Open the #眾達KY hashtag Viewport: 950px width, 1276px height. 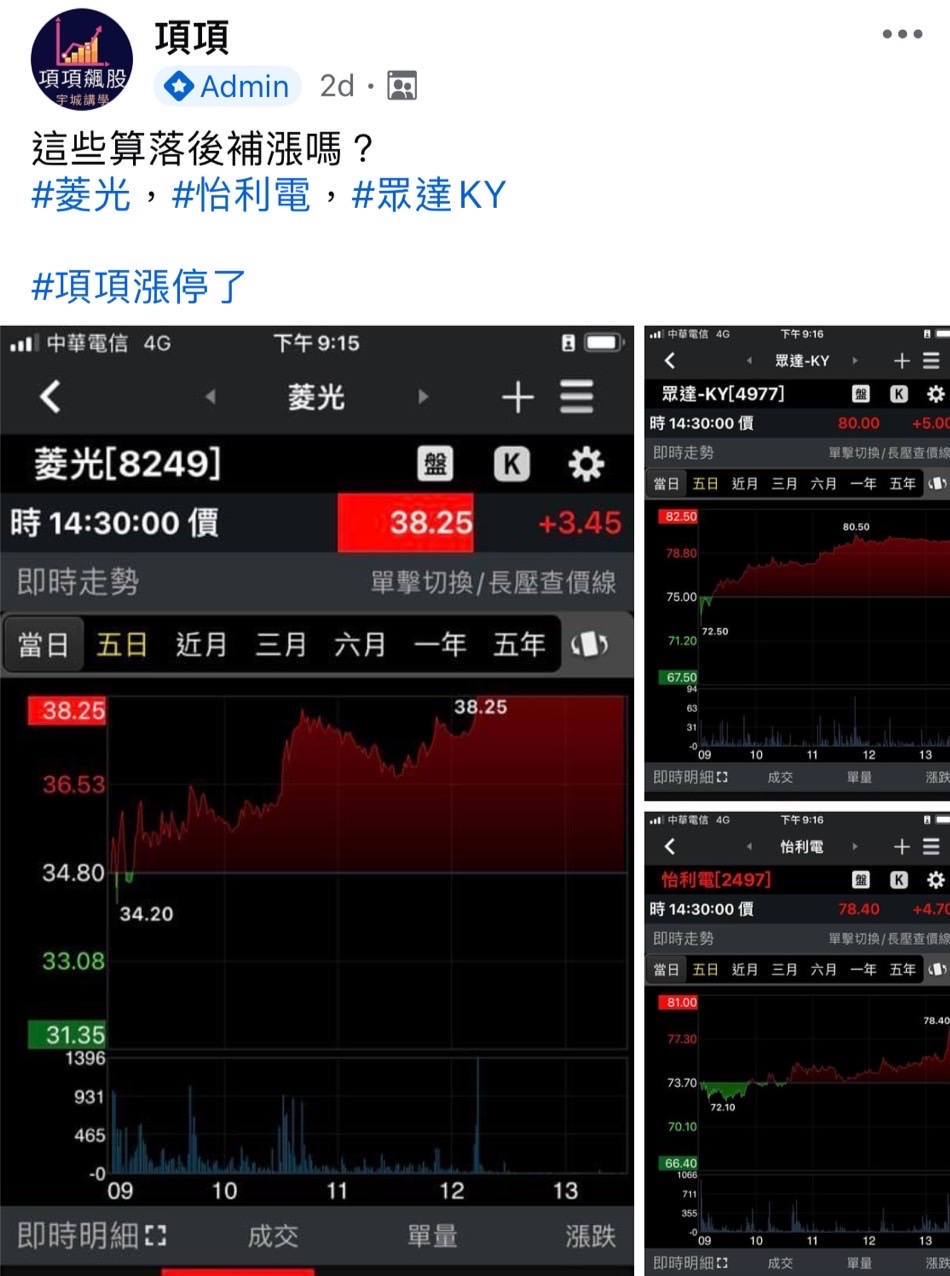tap(429, 195)
